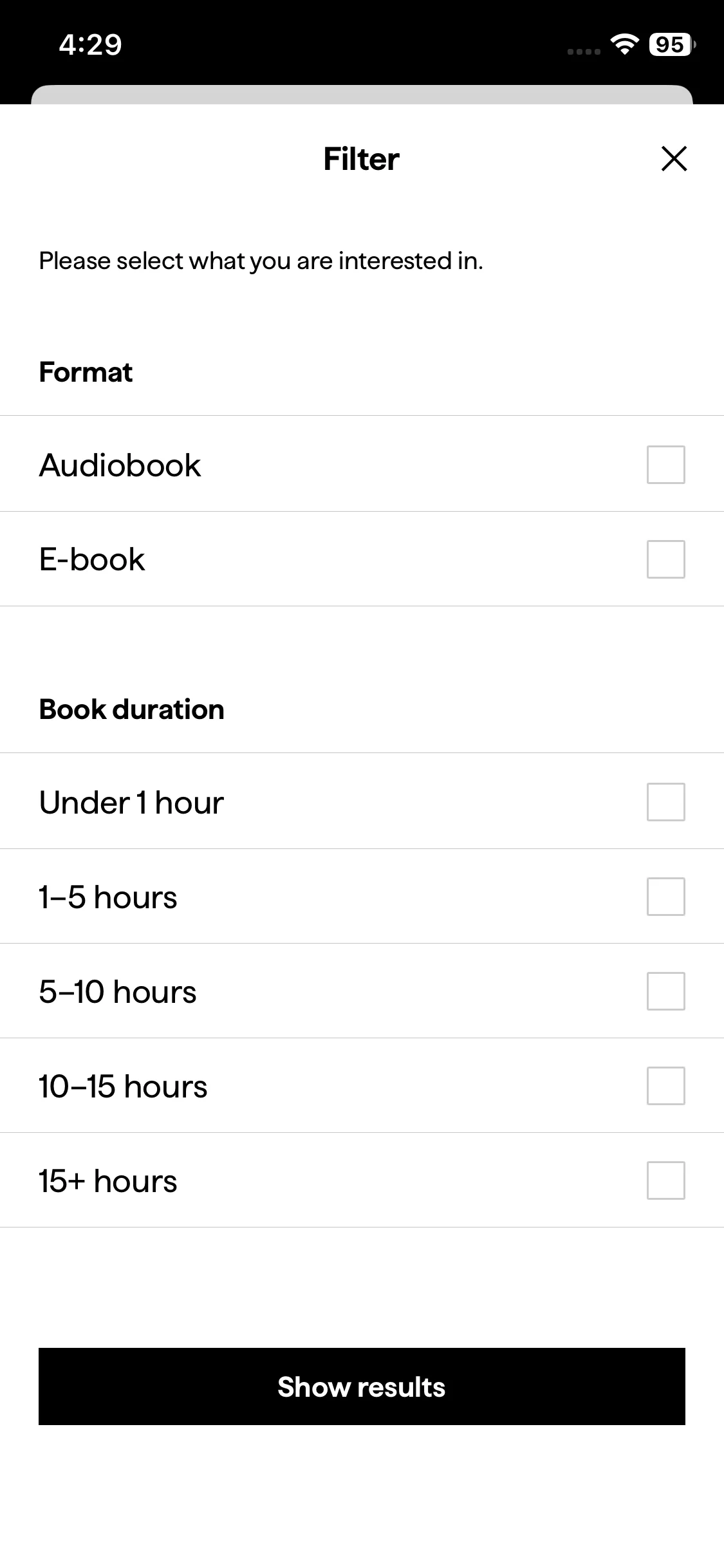Image resolution: width=724 pixels, height=1568 pixels.
Task: Enable the 5–10 hours filter
Action: [x=665, y=991]
